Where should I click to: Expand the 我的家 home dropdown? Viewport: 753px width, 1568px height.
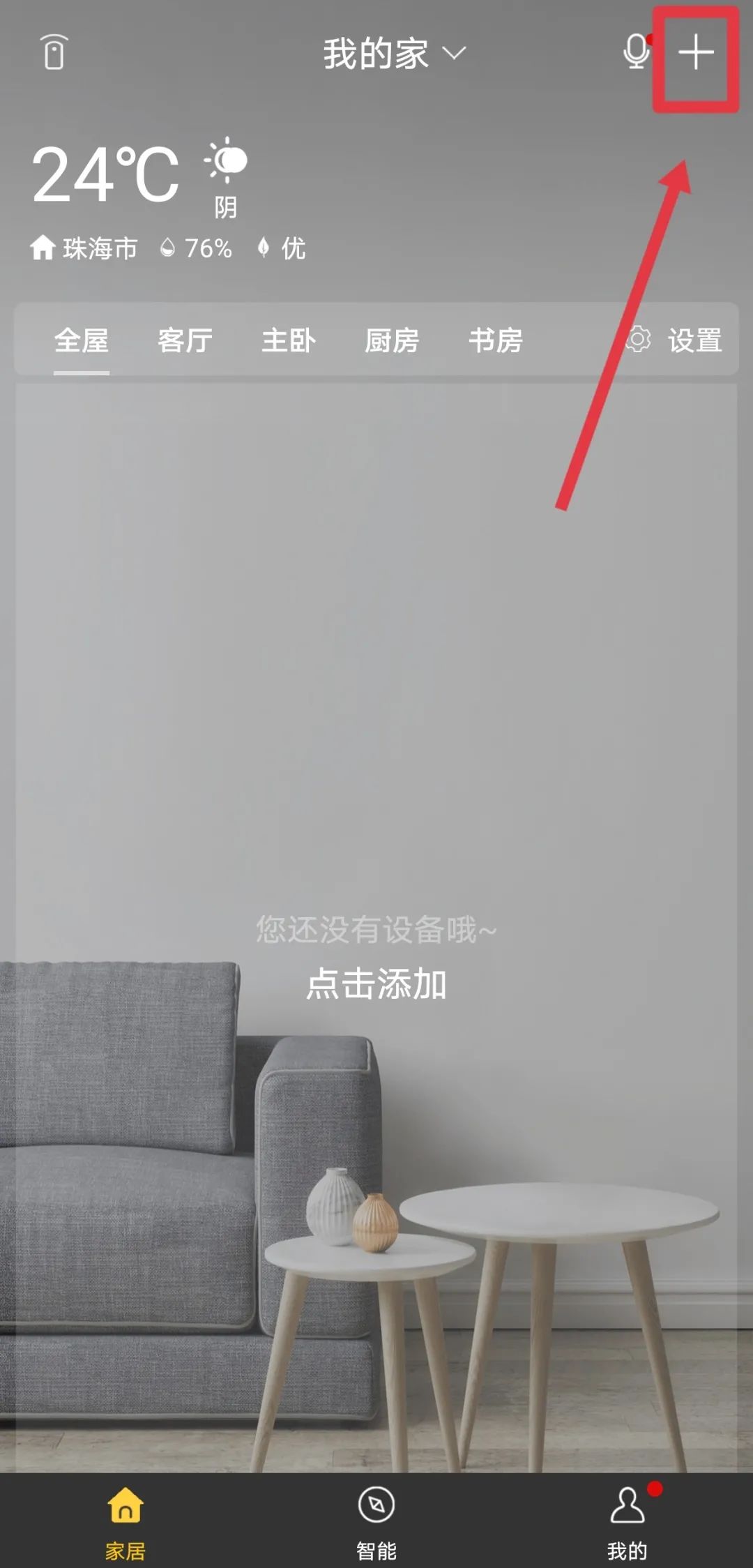(x=393, y=54)
